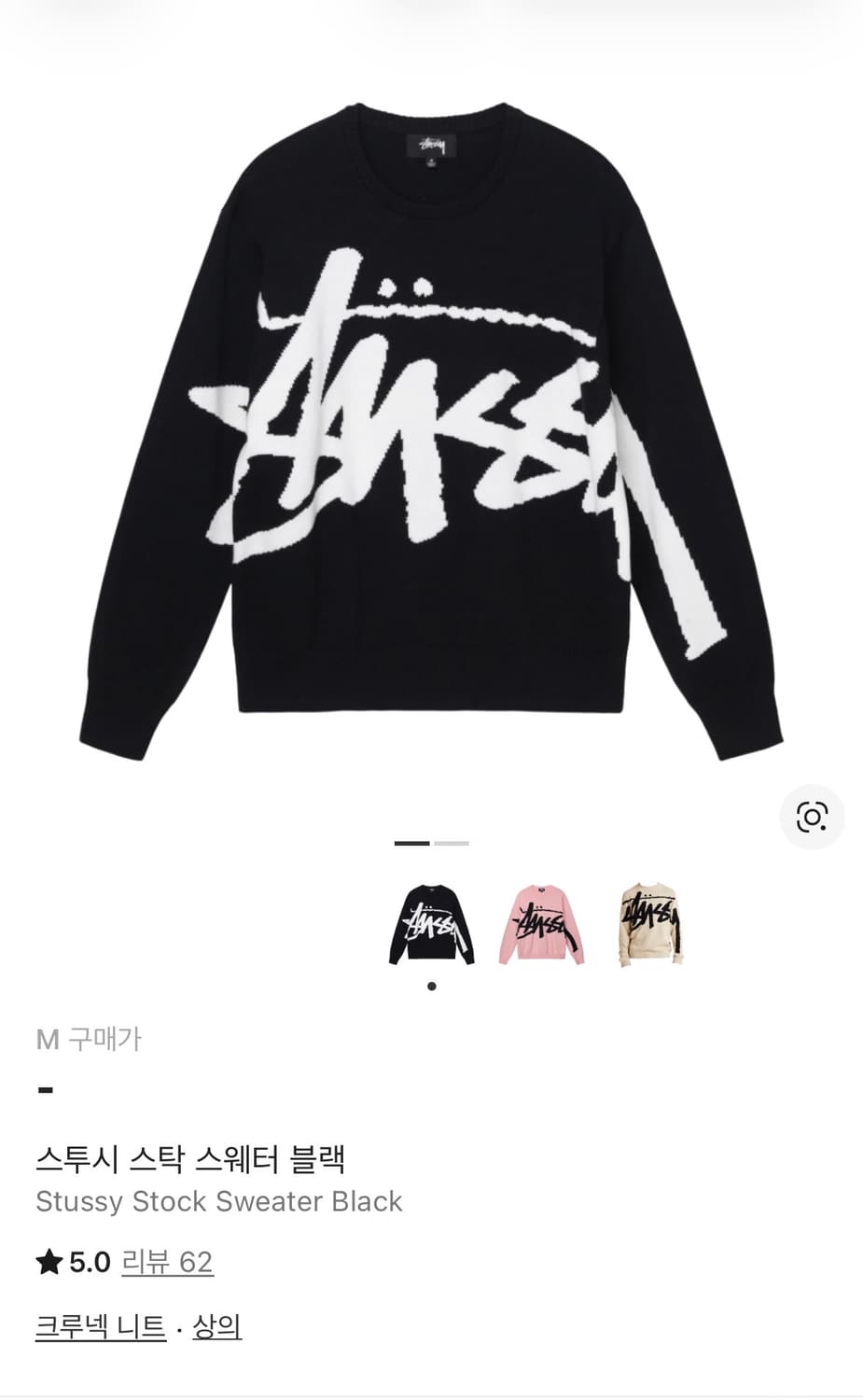Image resolution: width=863 pixels, height=1400 pixels.
Task: Click the dash placeholder under M 구매가
Action: pos(45,1089)
